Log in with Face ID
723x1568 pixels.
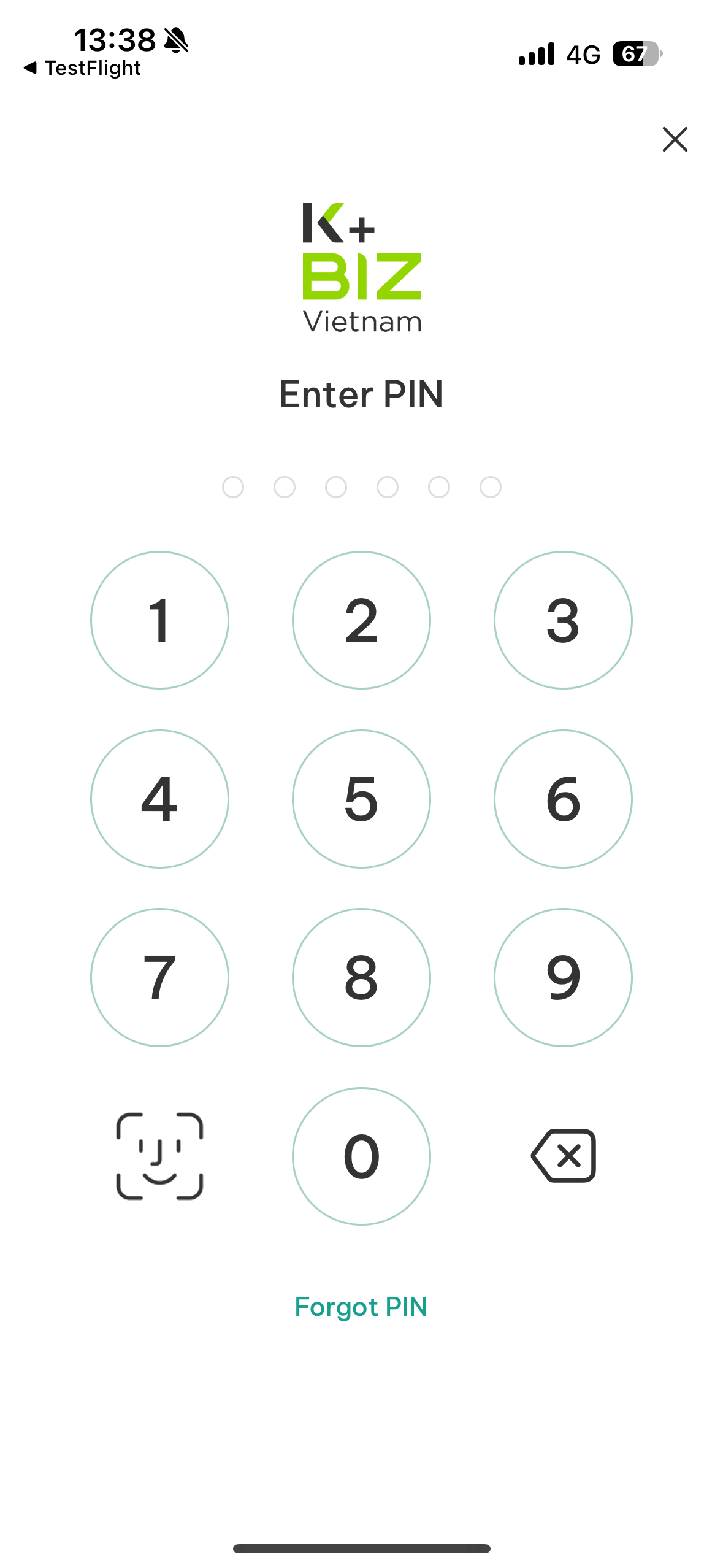click(159, 1156)
